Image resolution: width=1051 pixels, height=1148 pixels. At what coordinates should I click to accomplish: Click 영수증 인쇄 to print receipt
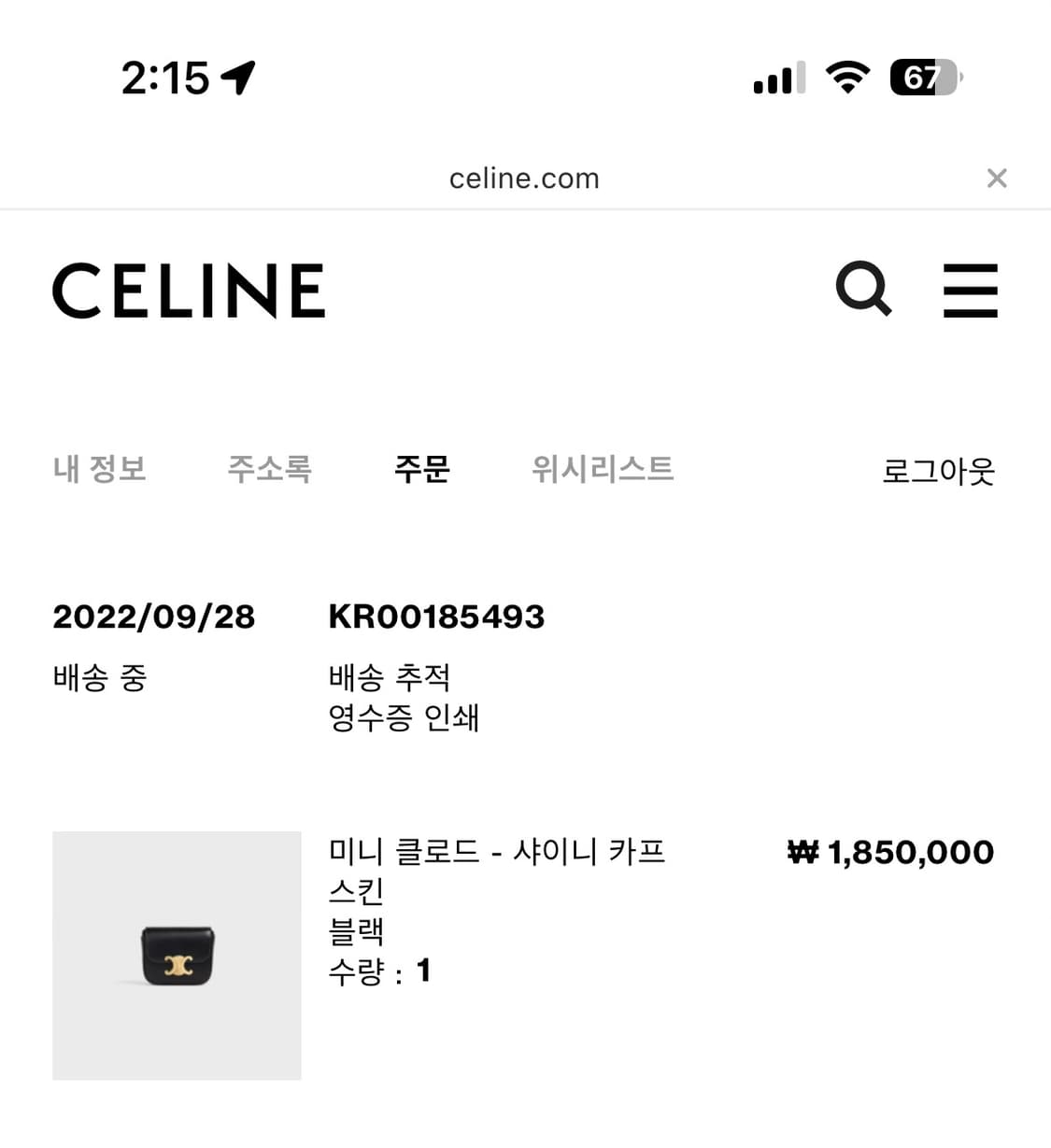pyautogui.click(x=404, y=717)
